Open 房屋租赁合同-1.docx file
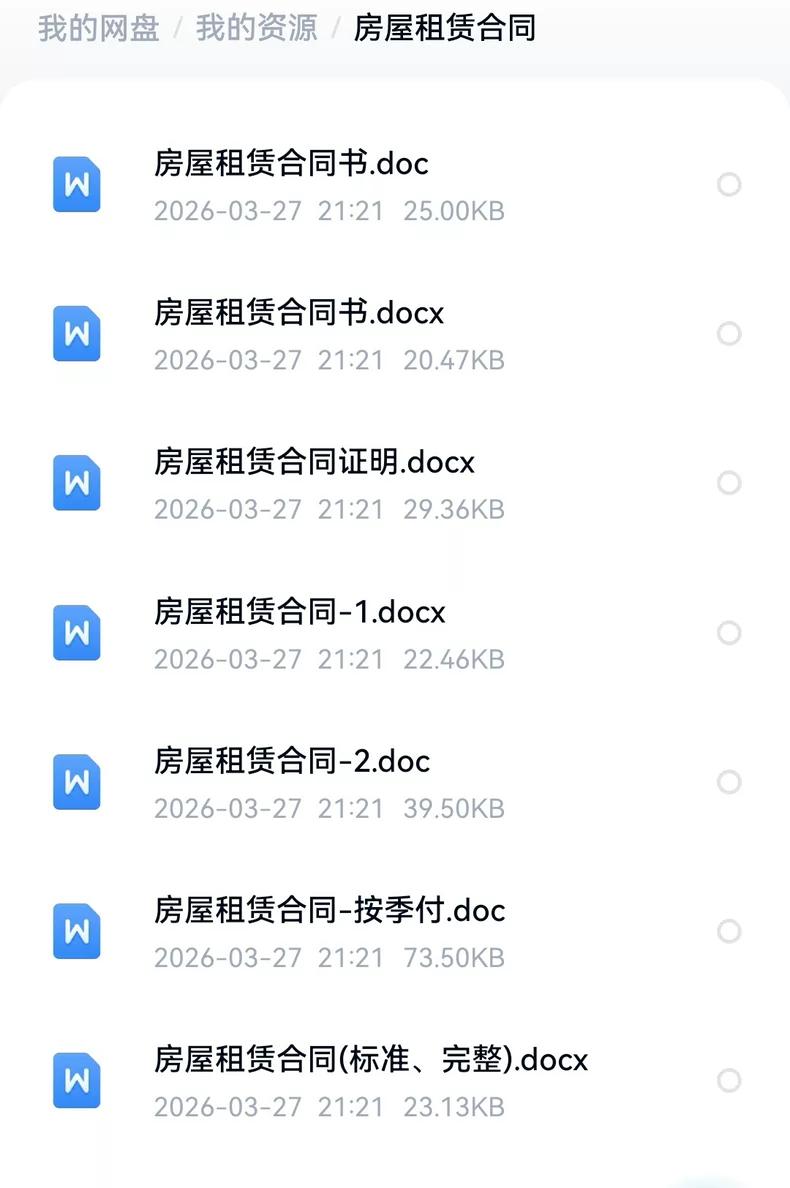 pos(299,612)
